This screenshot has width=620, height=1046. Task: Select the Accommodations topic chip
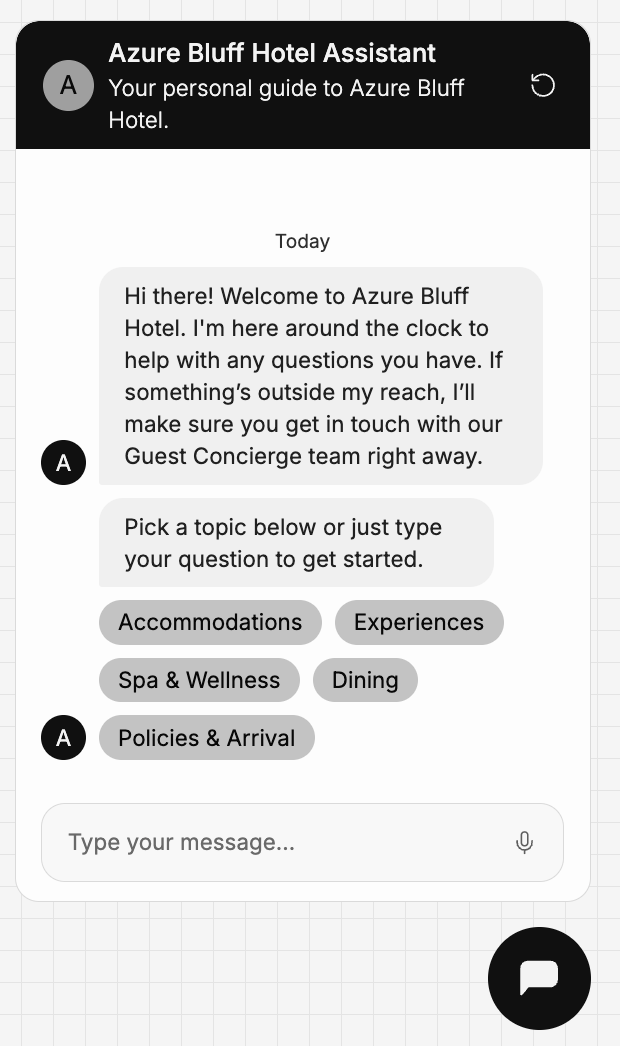coord(210,622)
